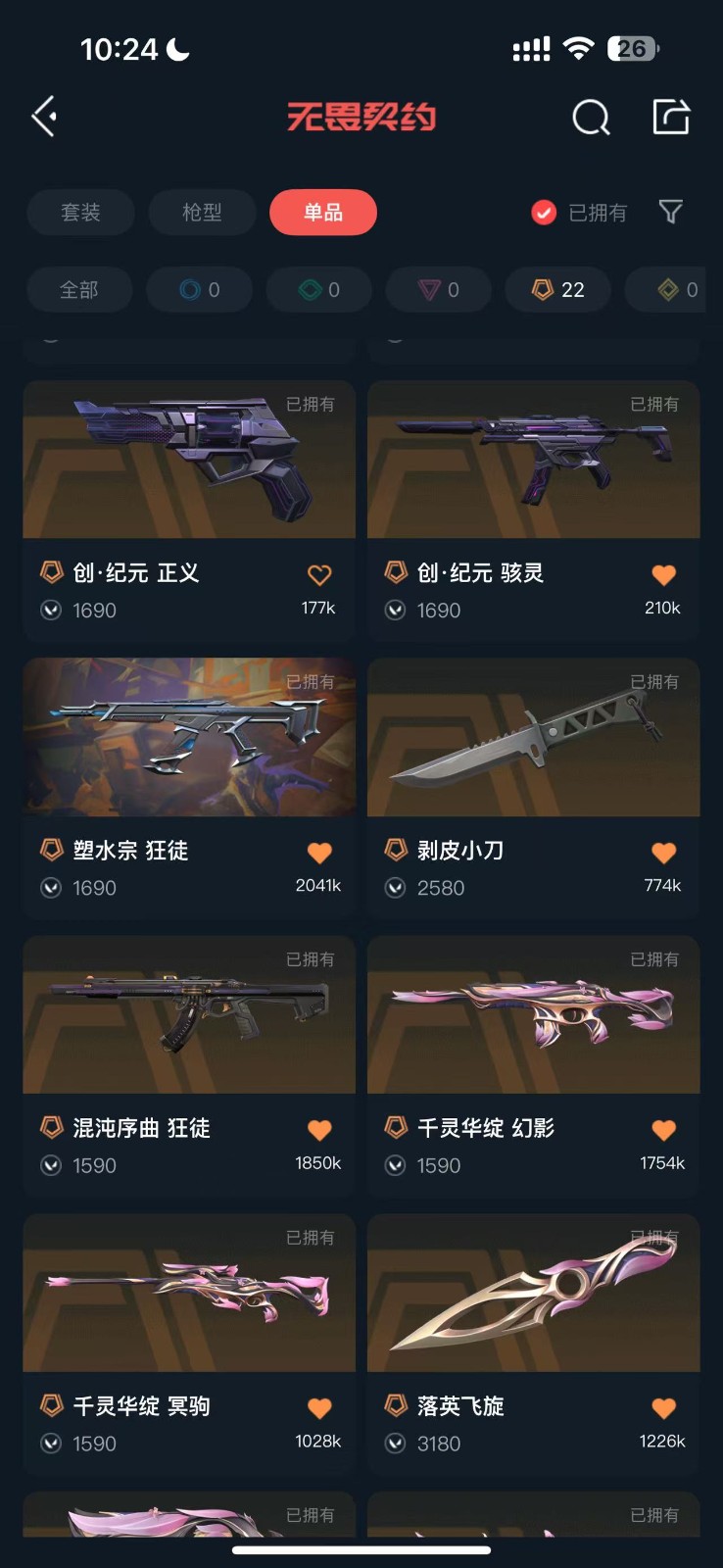The image size is (723, 1568).
Task: Open the 创·纪元 正义 skin card
Action: 189,511
